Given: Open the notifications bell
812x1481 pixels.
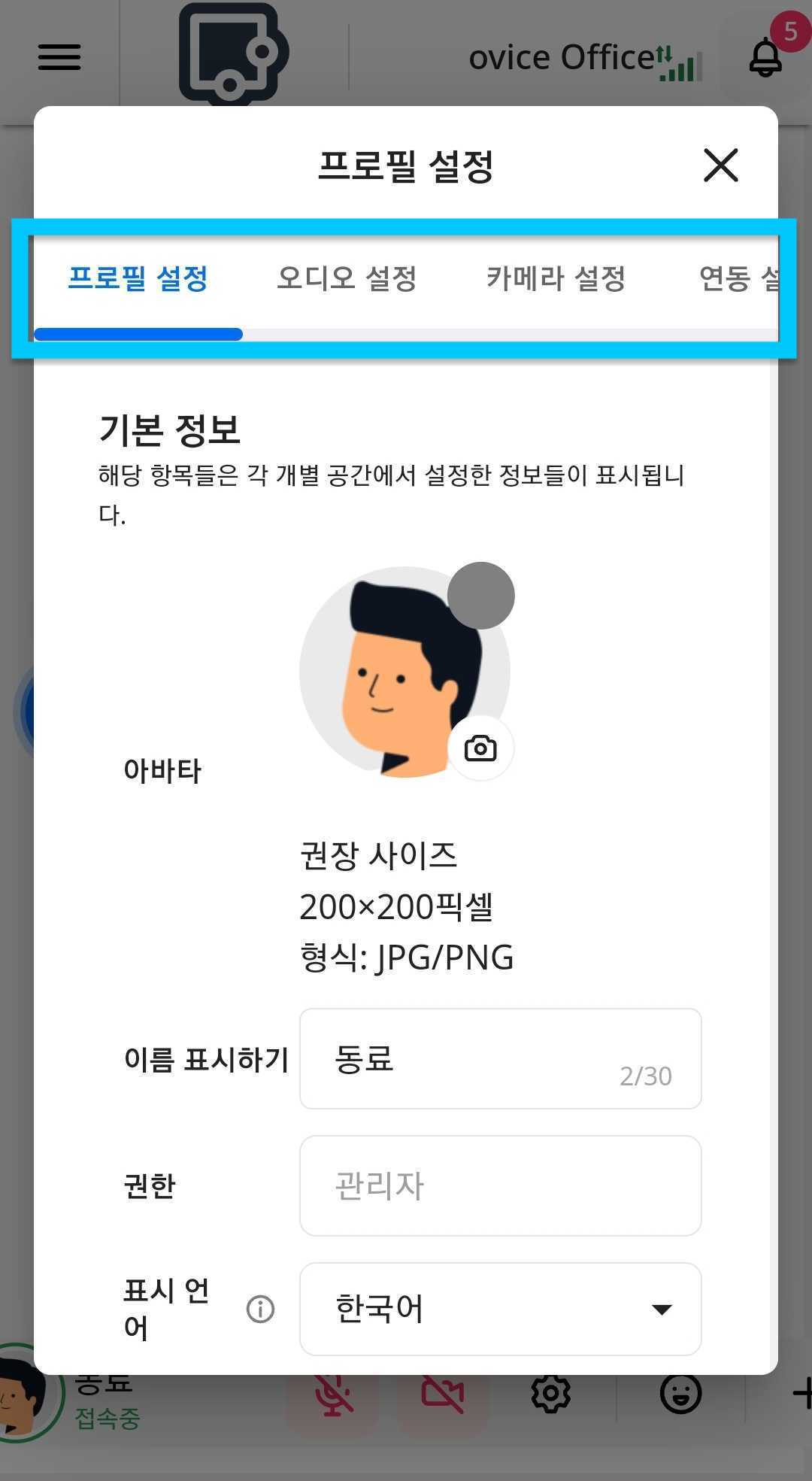Looking at the screenshot, I should coord(765,57).
